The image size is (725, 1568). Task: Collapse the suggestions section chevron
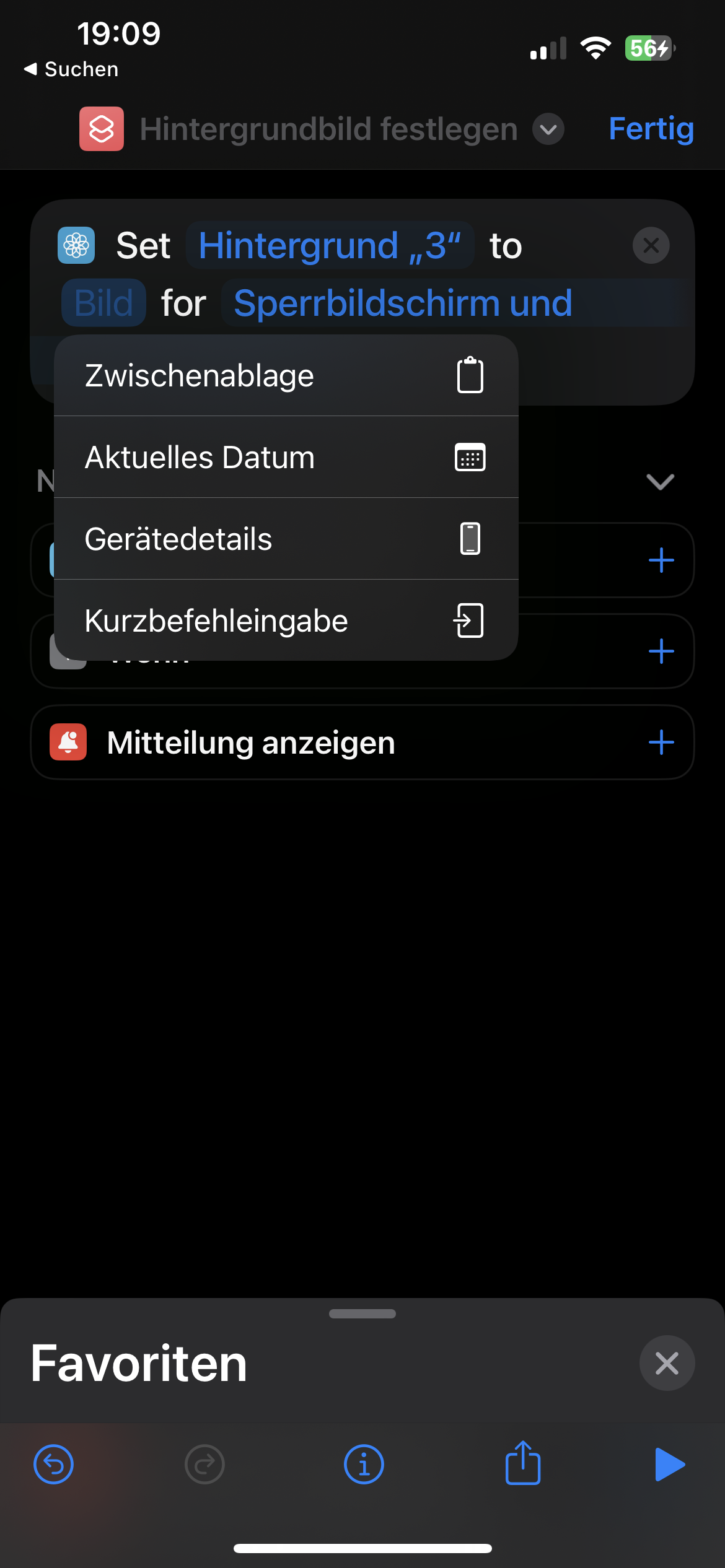[660, 481]
